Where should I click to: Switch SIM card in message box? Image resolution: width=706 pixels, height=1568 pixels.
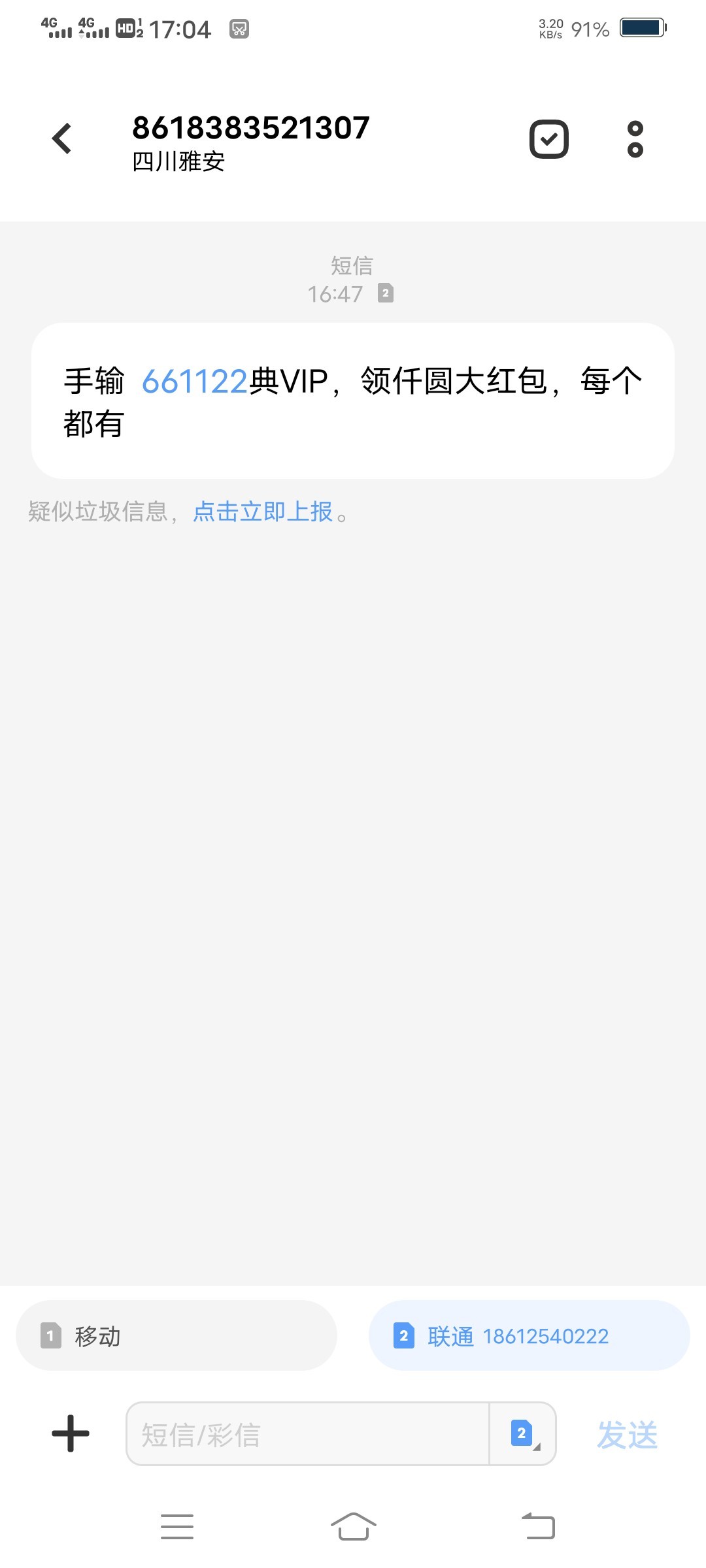524,1433
